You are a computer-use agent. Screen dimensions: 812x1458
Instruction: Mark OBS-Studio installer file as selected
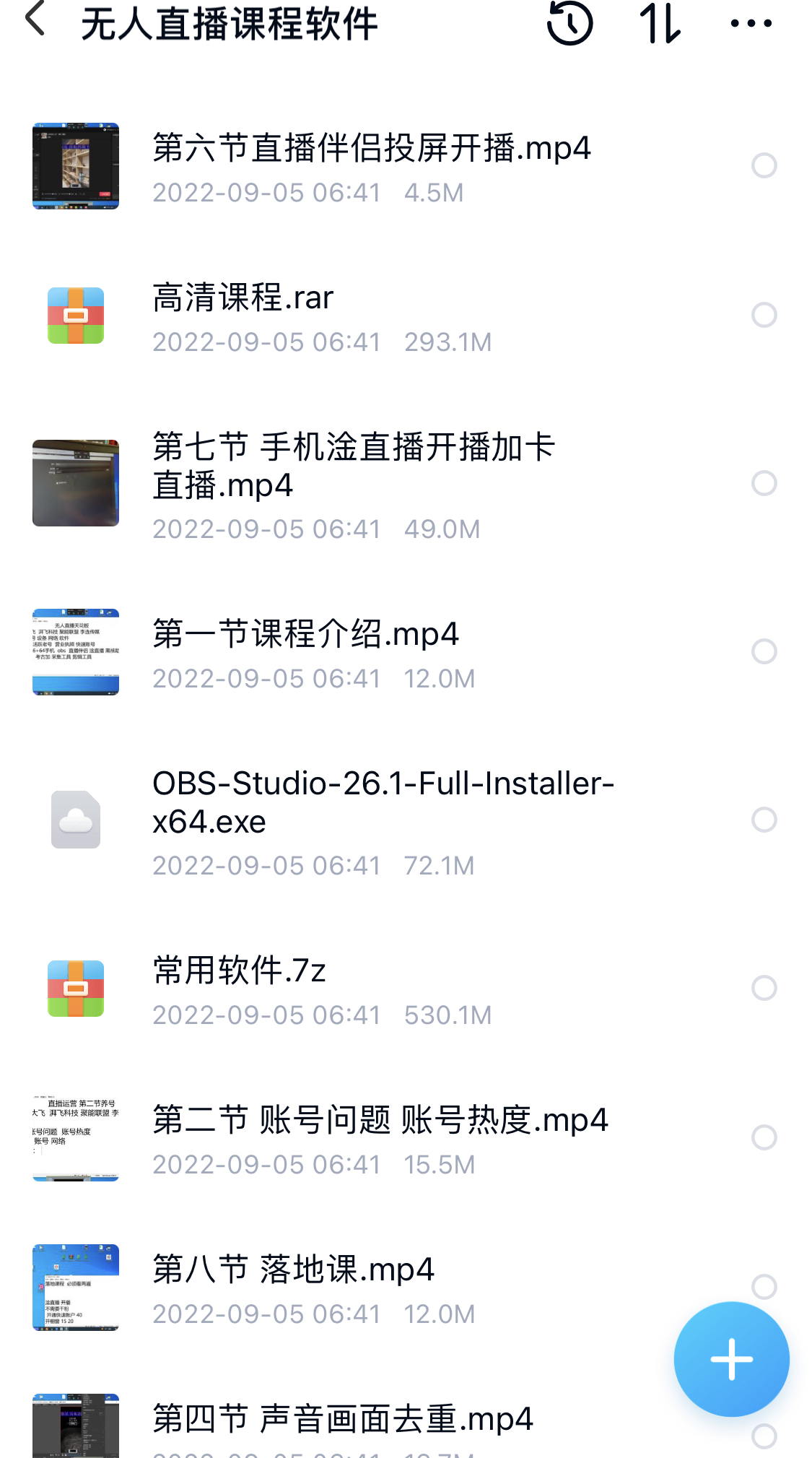point(764,820)
